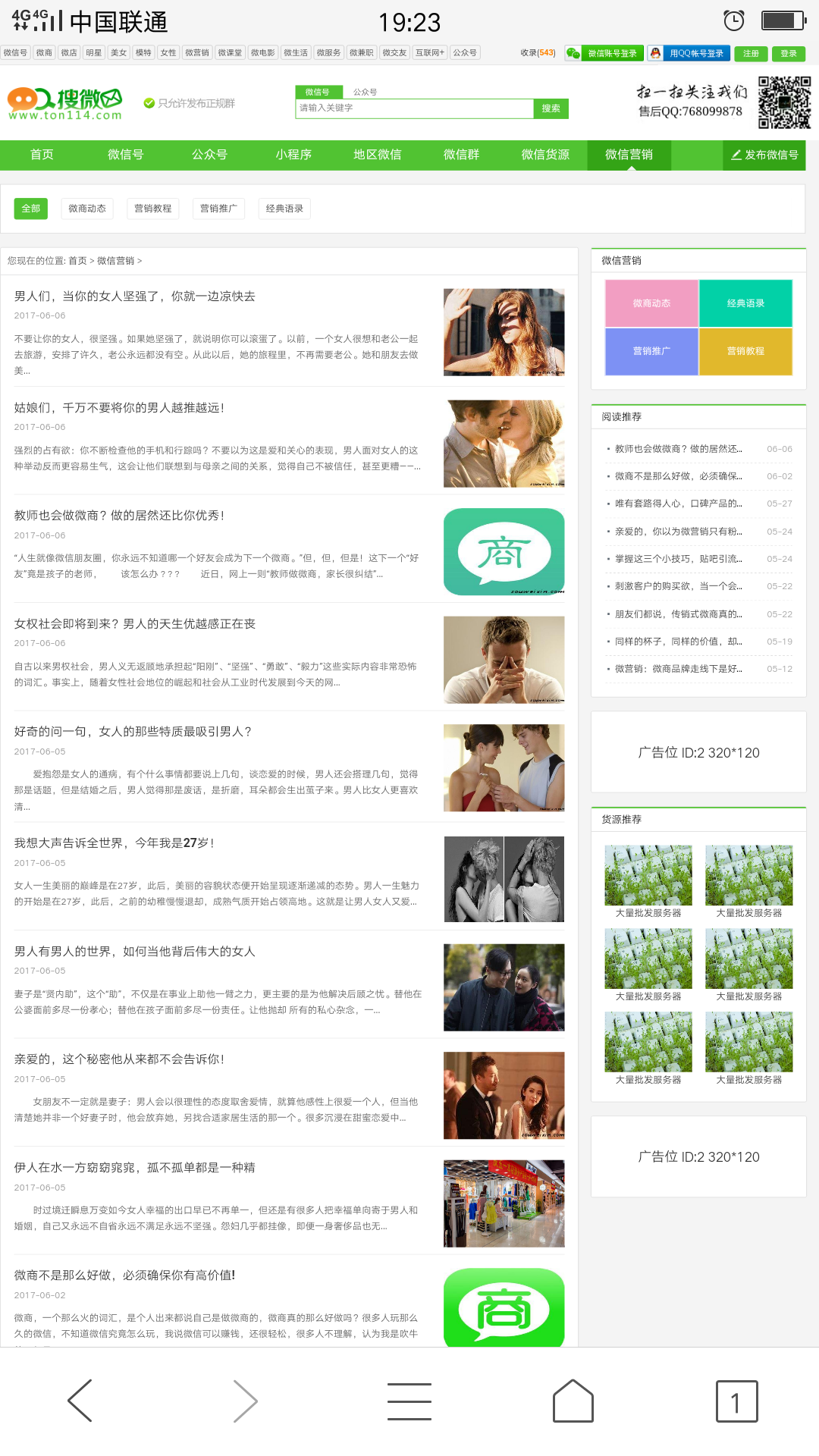Open the yellow 营销教程 sidebar tile

745,351
